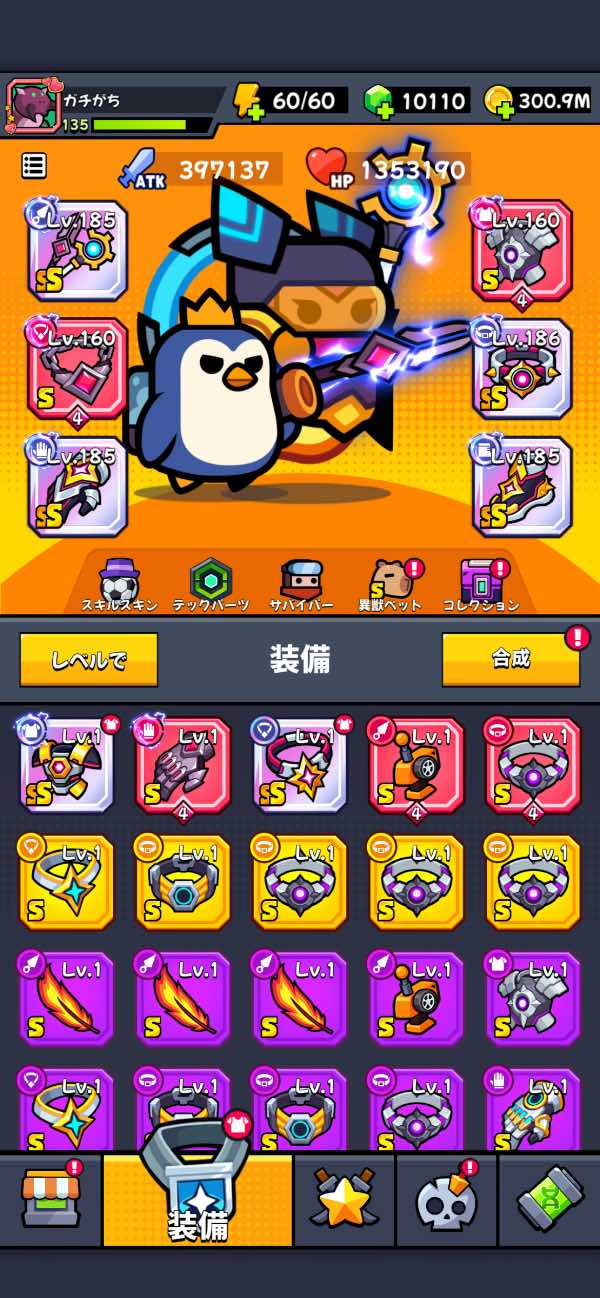Viewport: 600px width, 1298px height.
Task: Switch to the skull challenge tab
Action: pos(446,1199)
